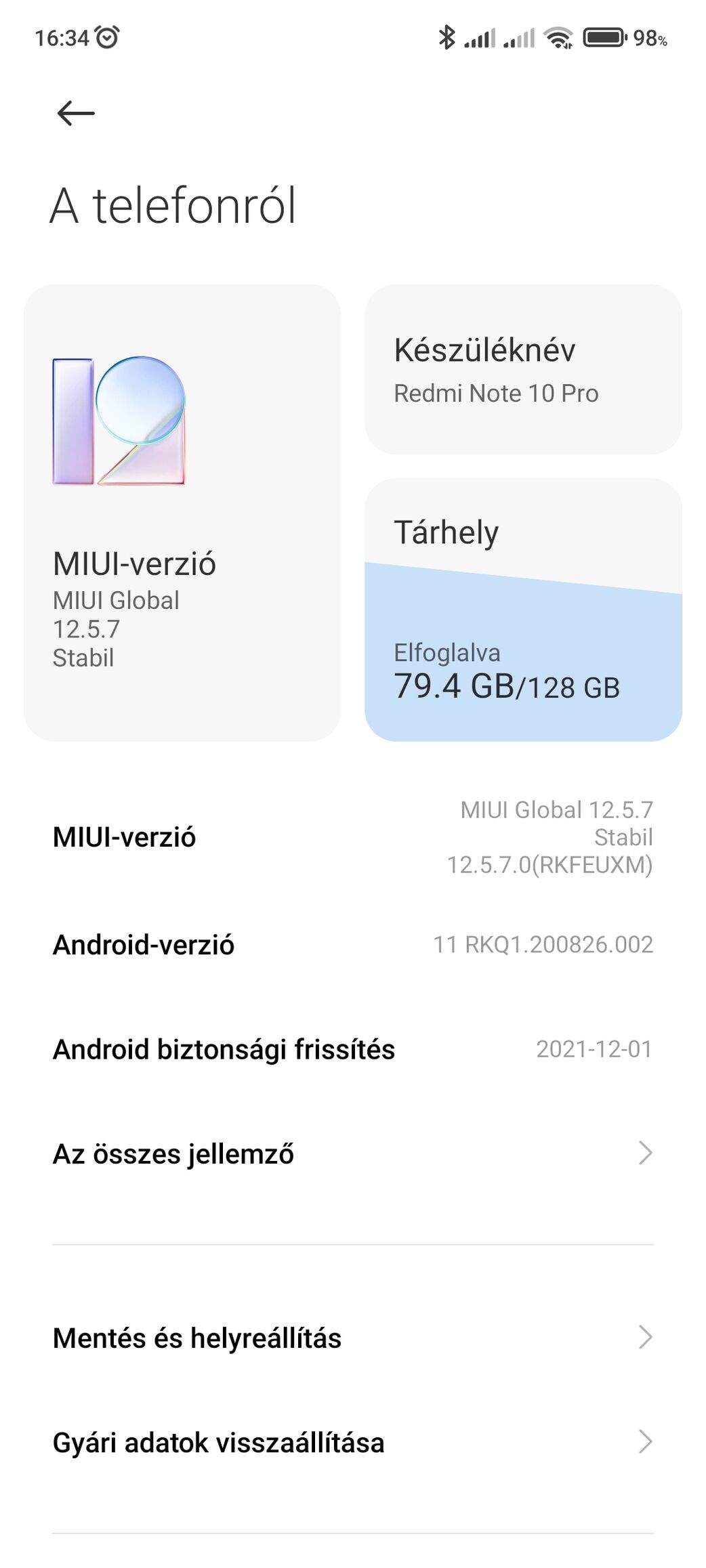
Task: Open the Készüléknév card
Action: click(x=523, y=369)
